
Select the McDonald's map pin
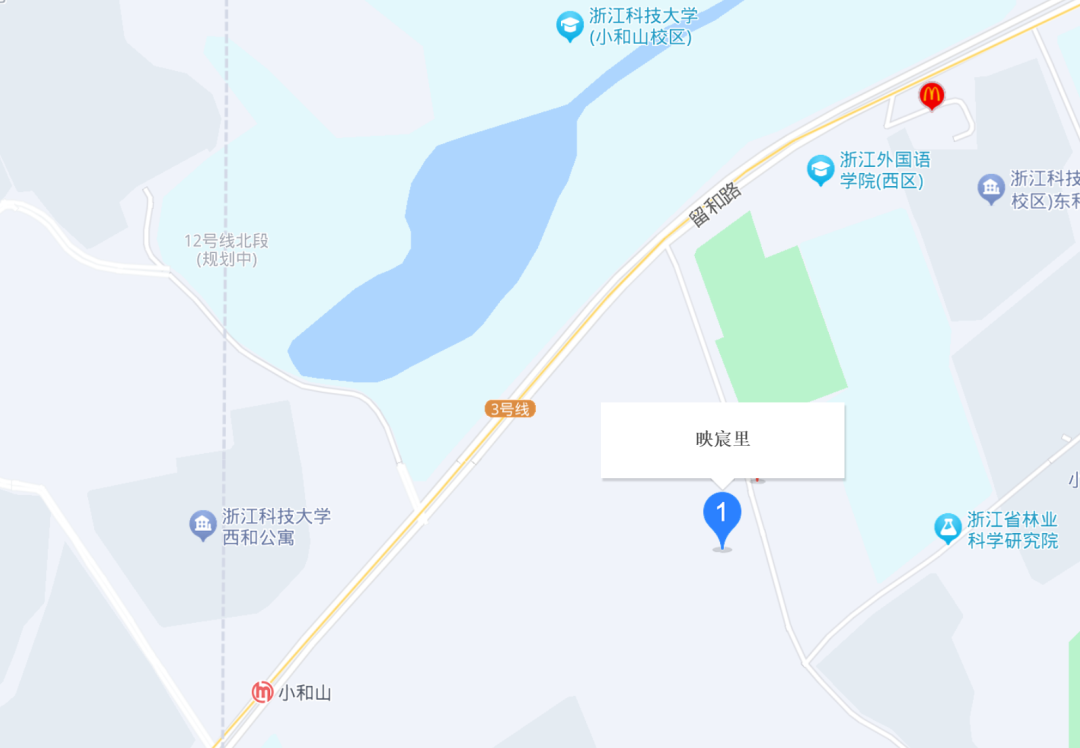click(x=932, y=96)
